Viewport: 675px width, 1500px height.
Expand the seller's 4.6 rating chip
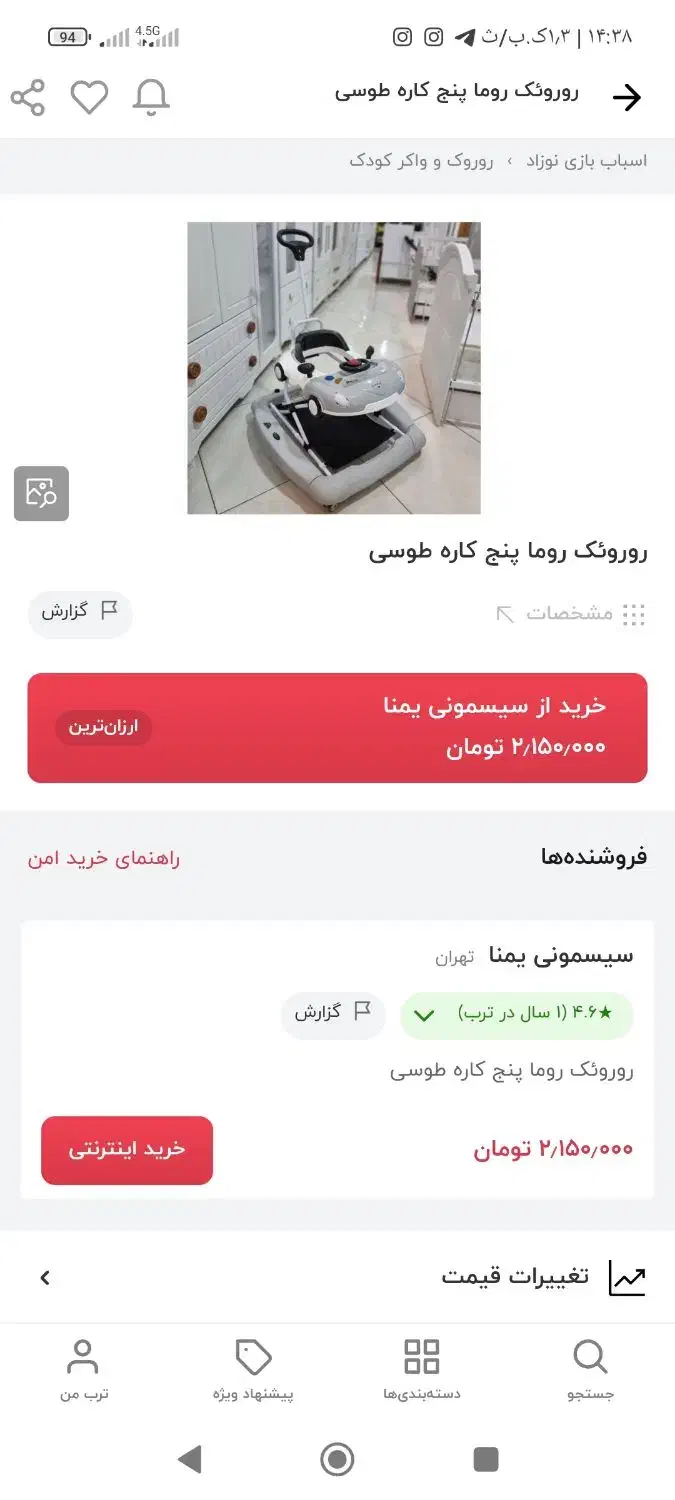(x=516, y=1015)
